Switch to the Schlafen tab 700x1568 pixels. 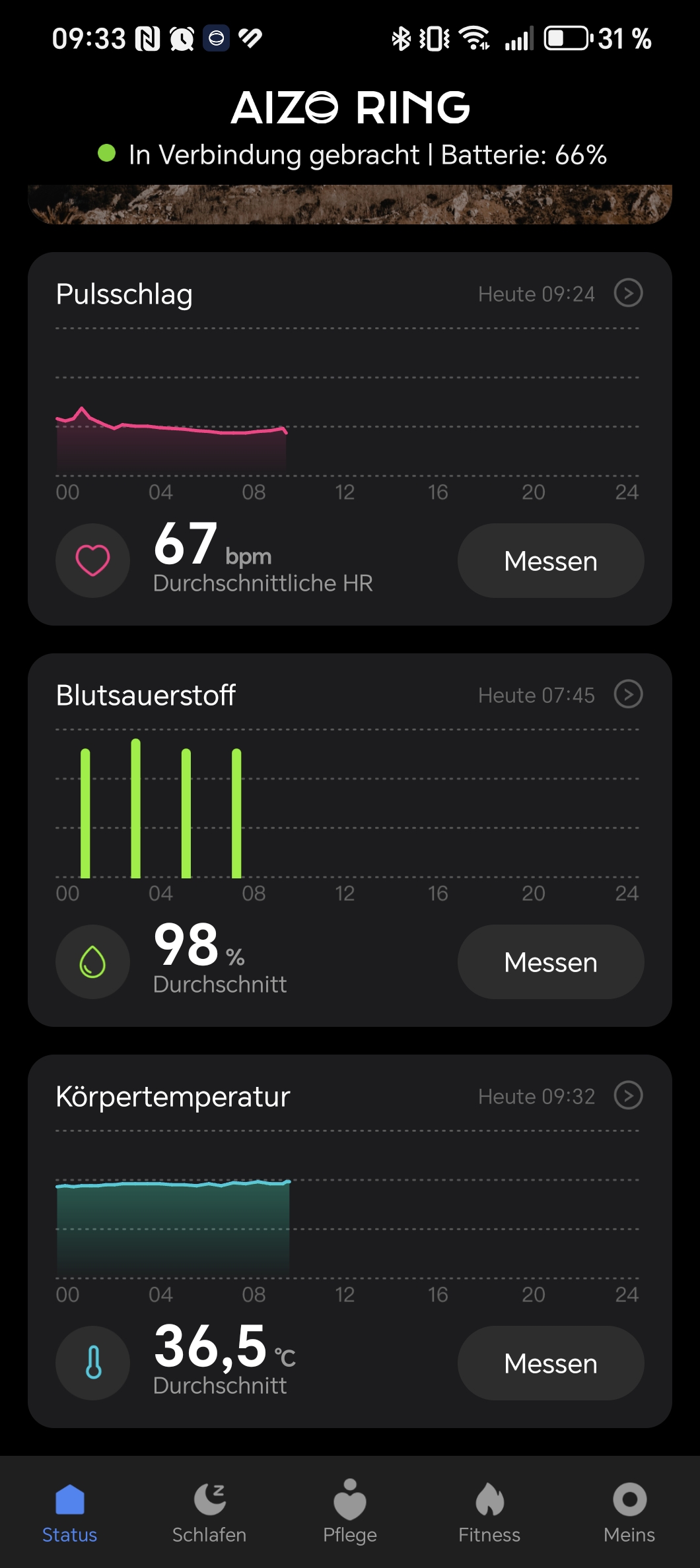[209, 1511]
